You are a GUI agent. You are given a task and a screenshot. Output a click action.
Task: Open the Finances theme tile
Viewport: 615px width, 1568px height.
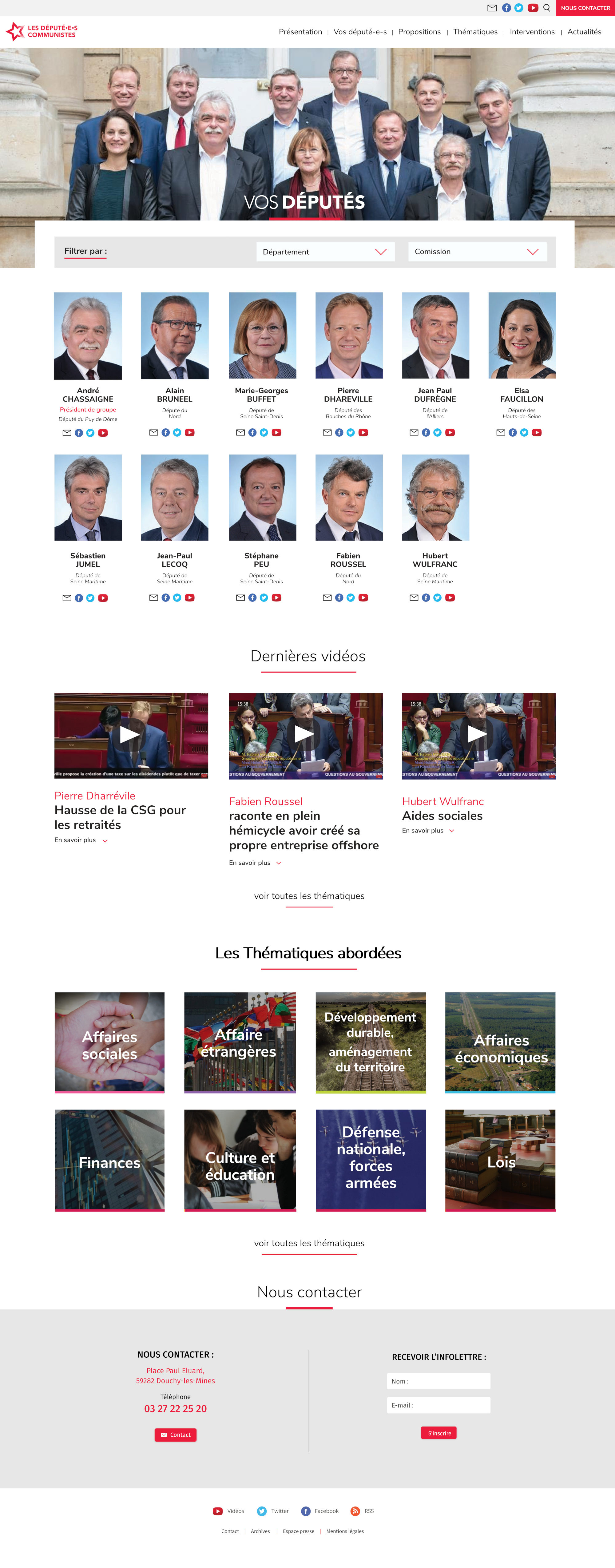tap(109, 1160)
